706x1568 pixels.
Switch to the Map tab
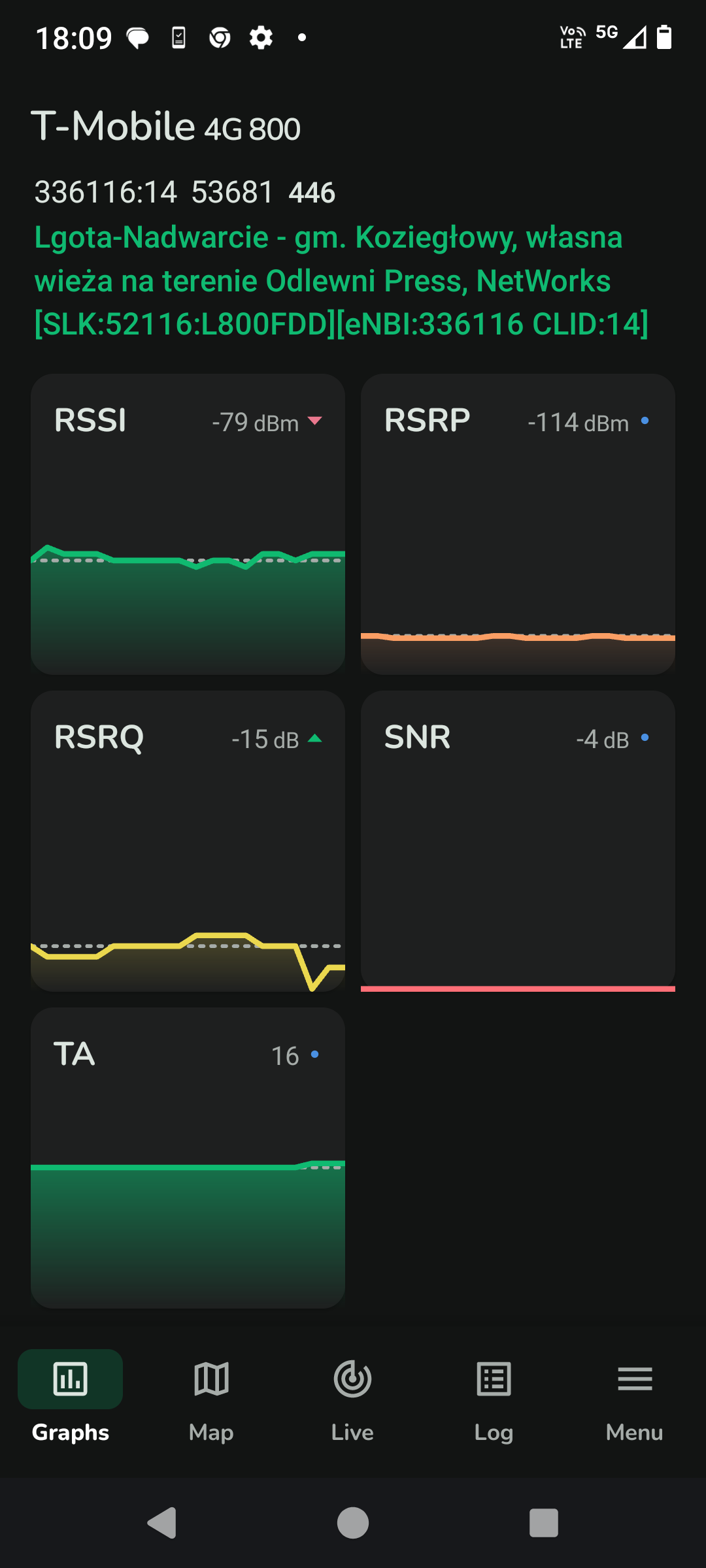[x=211, y=1397]
